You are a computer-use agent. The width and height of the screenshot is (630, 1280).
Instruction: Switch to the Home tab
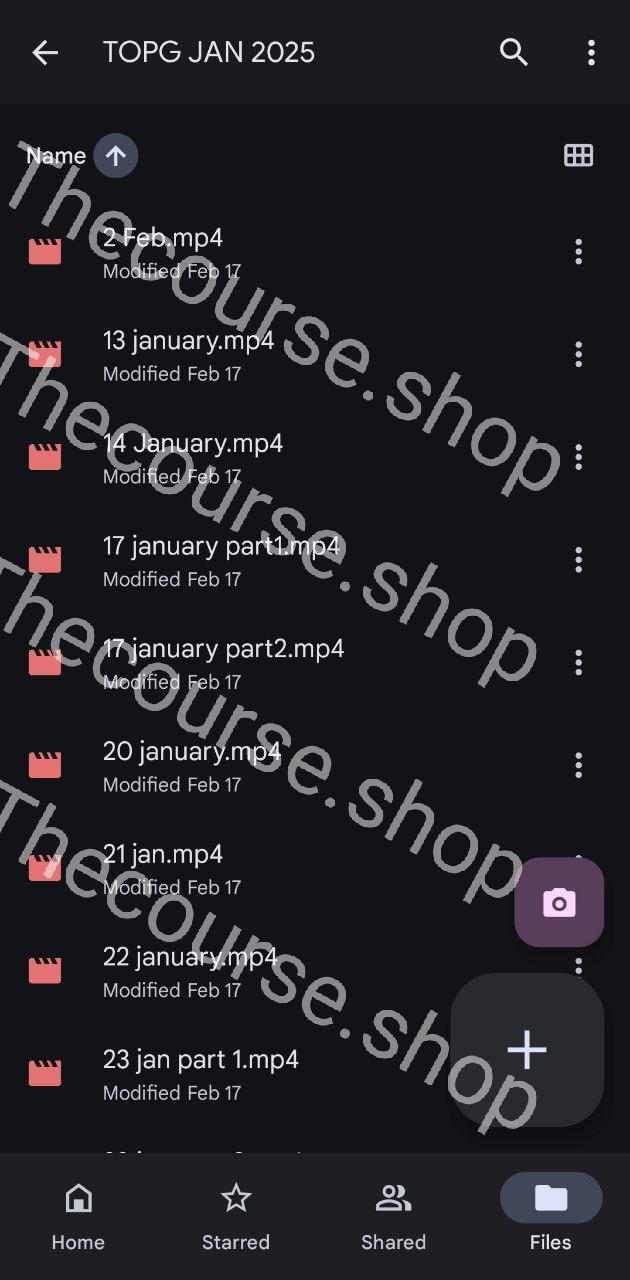78,1216
